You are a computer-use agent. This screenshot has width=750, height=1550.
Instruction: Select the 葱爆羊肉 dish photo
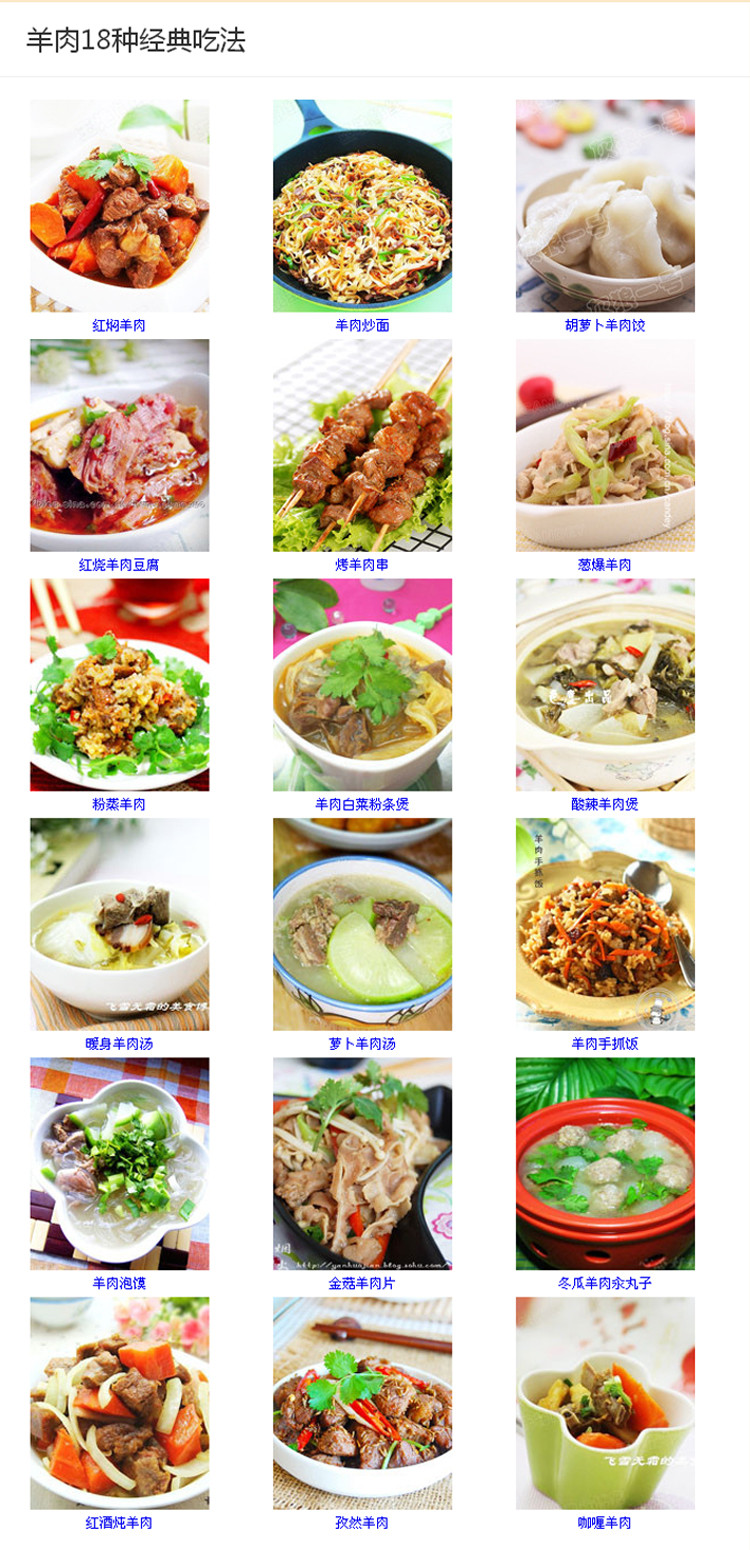click(x=605, y=445)
